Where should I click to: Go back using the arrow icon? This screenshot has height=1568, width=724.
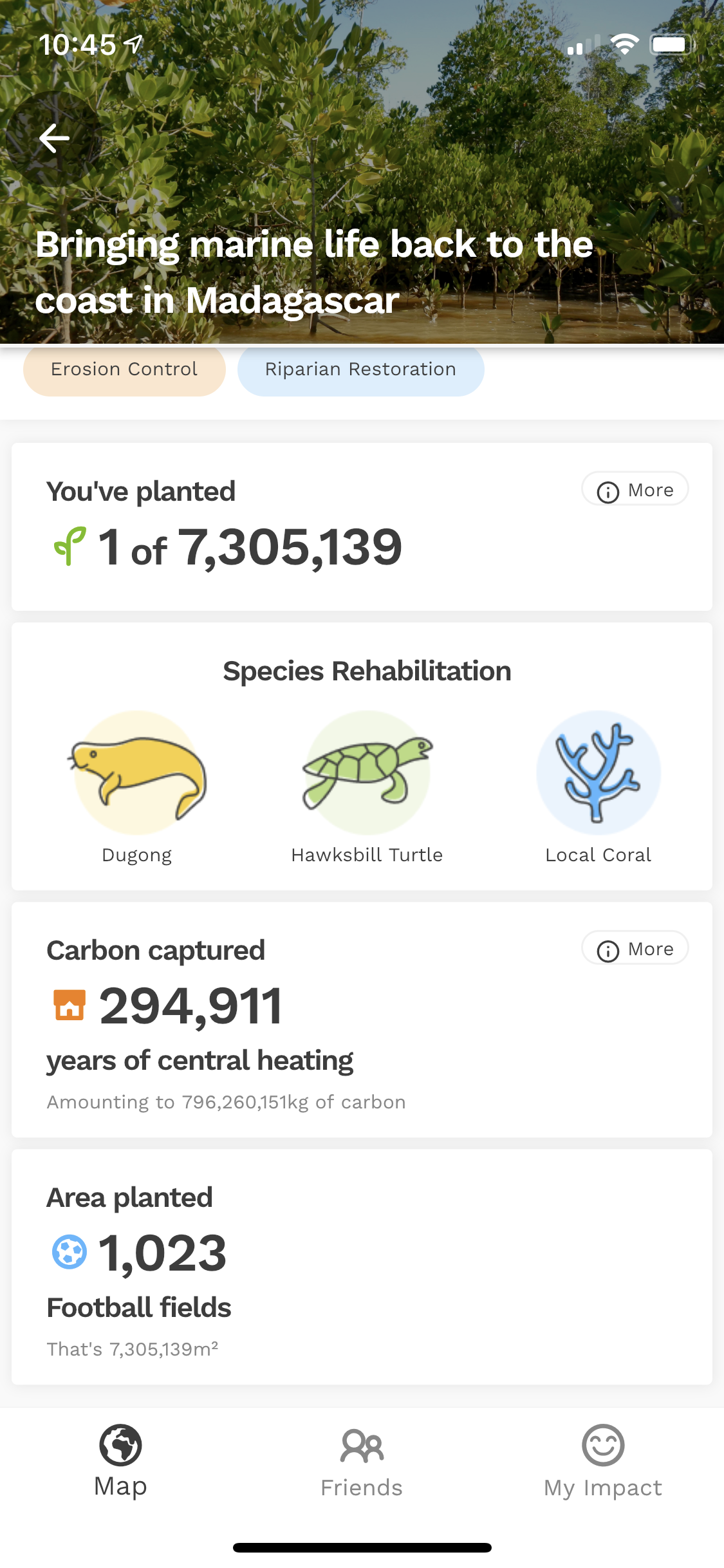coord(54,138)
